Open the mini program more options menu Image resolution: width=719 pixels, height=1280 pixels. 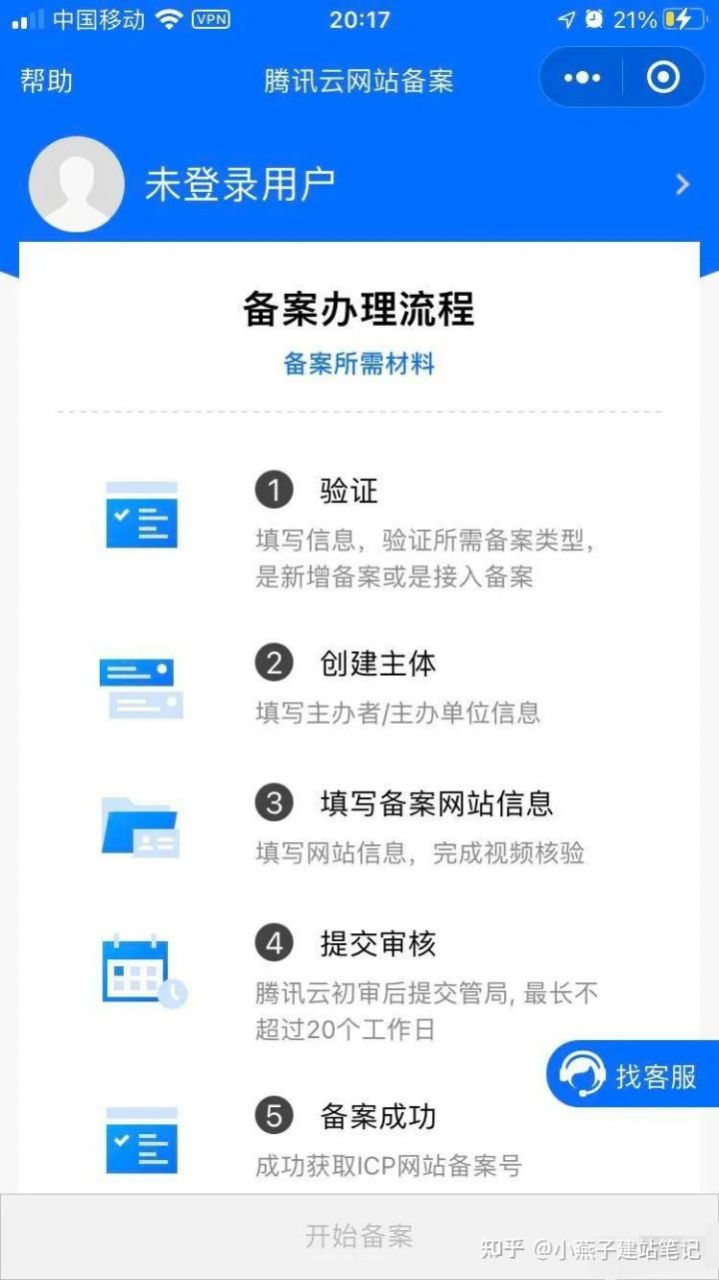coord(582,78)
